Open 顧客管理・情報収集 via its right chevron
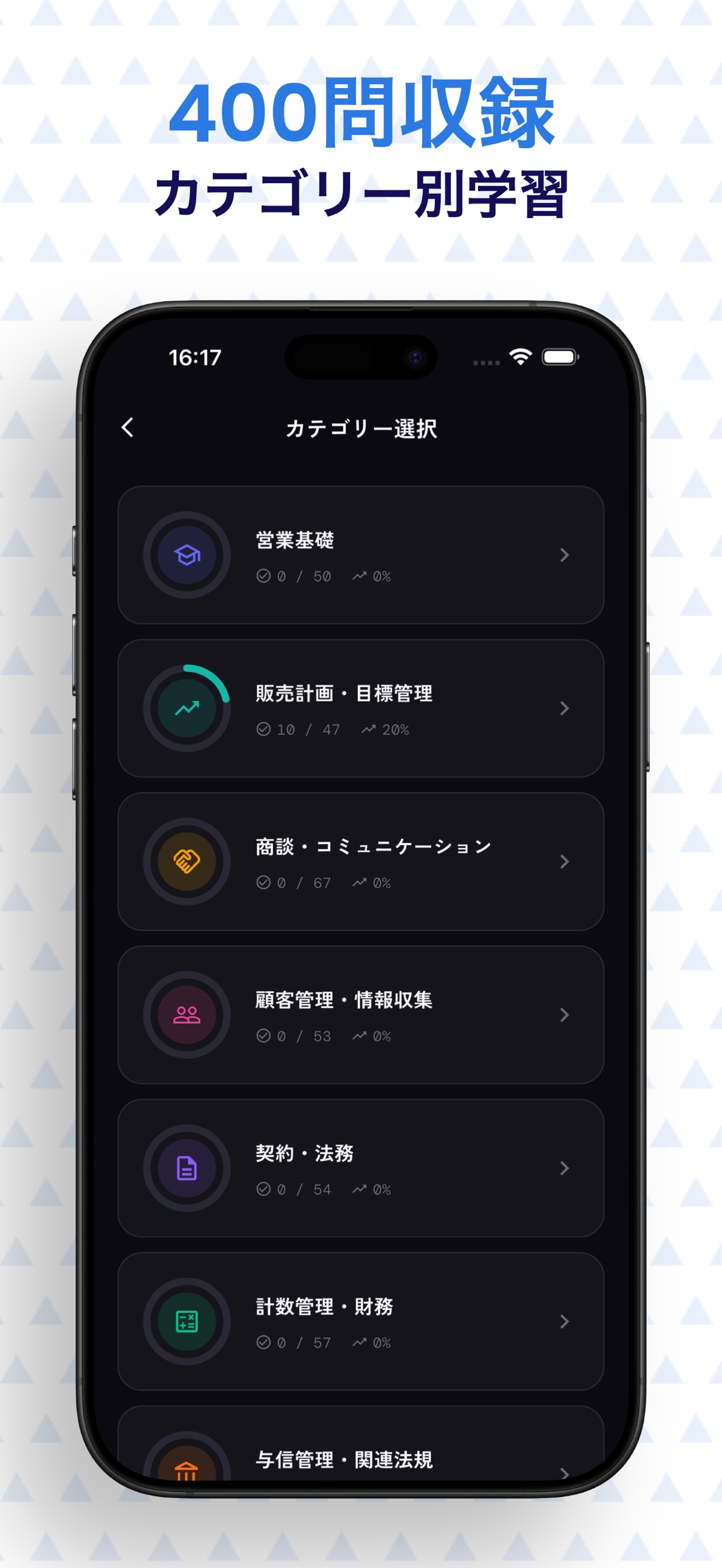 click(565, 1014)
